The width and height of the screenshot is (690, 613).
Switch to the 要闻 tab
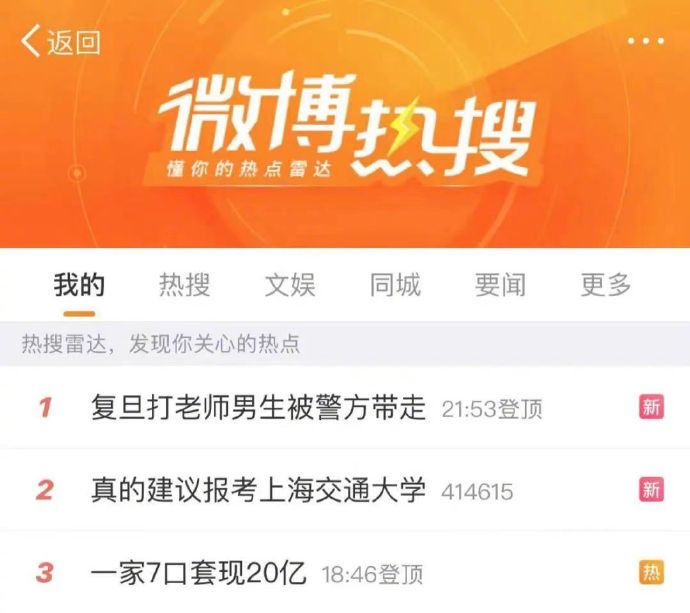(500, 285)
